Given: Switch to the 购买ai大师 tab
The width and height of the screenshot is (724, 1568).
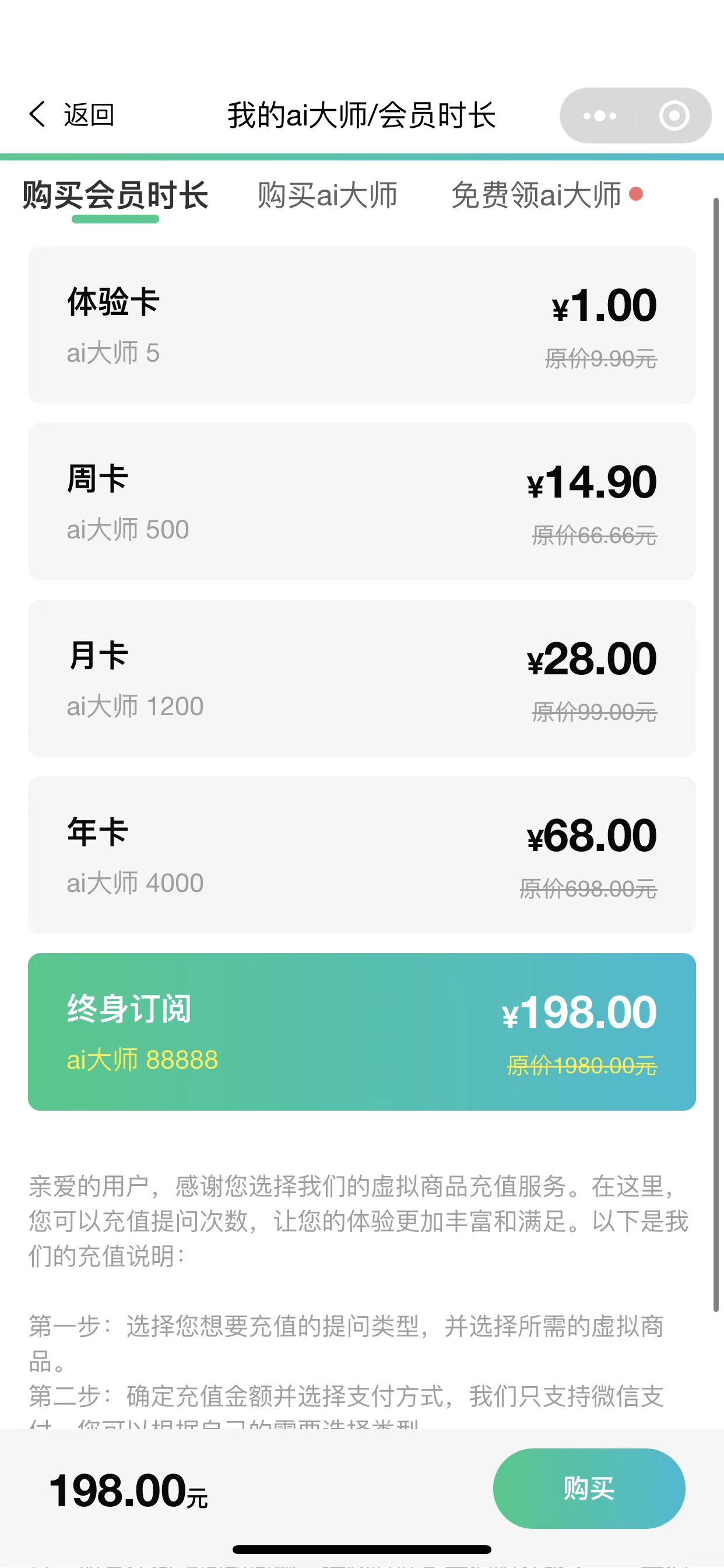Looking at the screenshot, I should tap(328, 195).
